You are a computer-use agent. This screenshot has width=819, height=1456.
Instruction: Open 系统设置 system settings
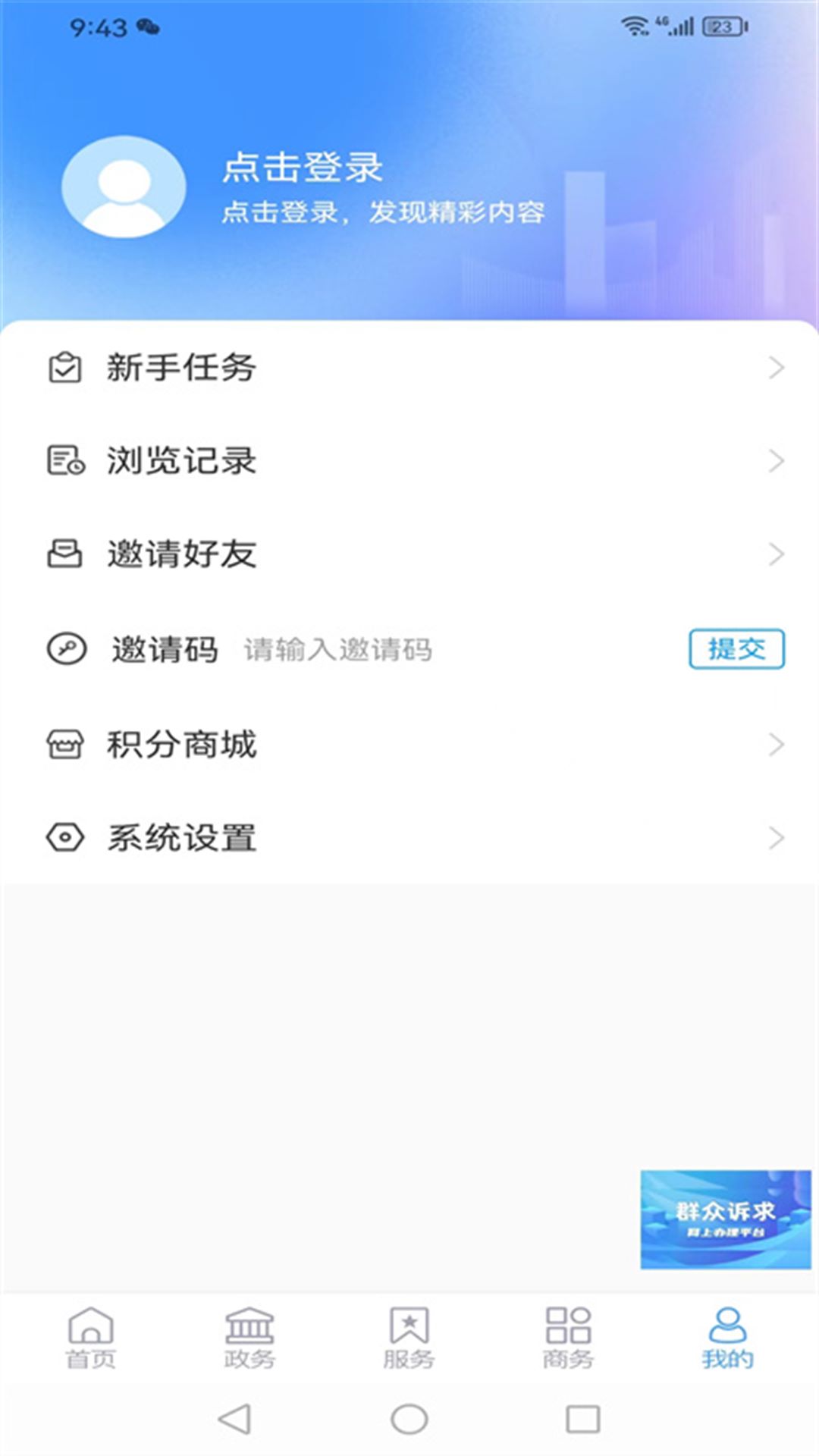[x=409, y=838]
